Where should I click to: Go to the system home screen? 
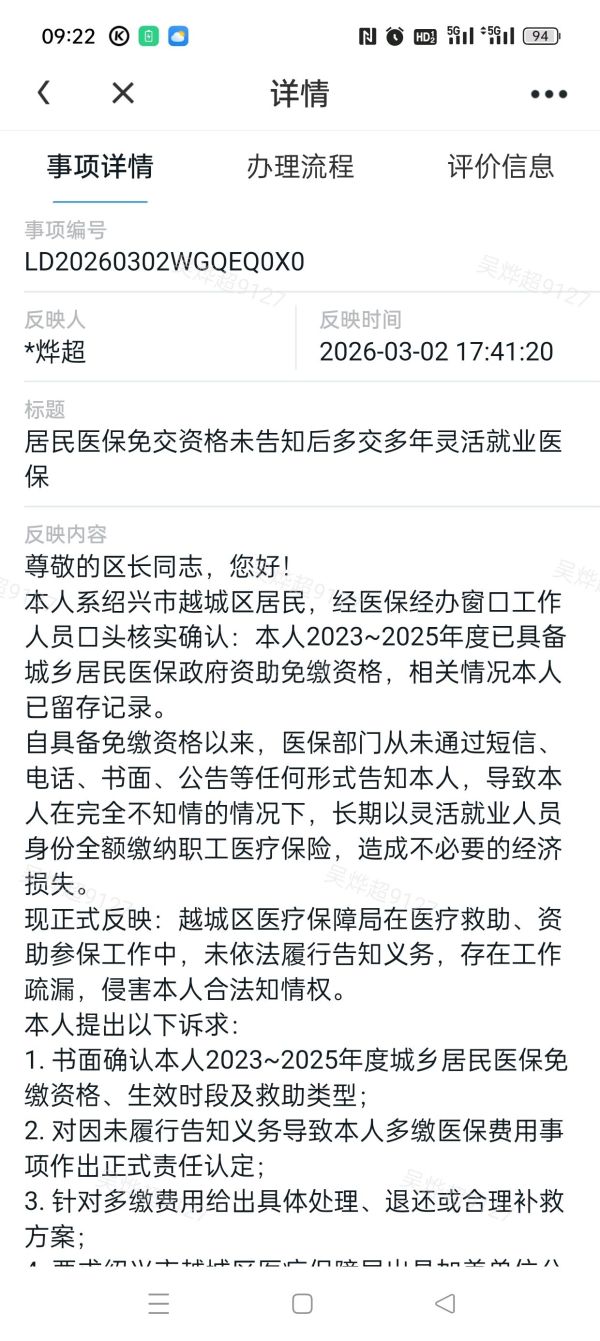pos(301,1303)
